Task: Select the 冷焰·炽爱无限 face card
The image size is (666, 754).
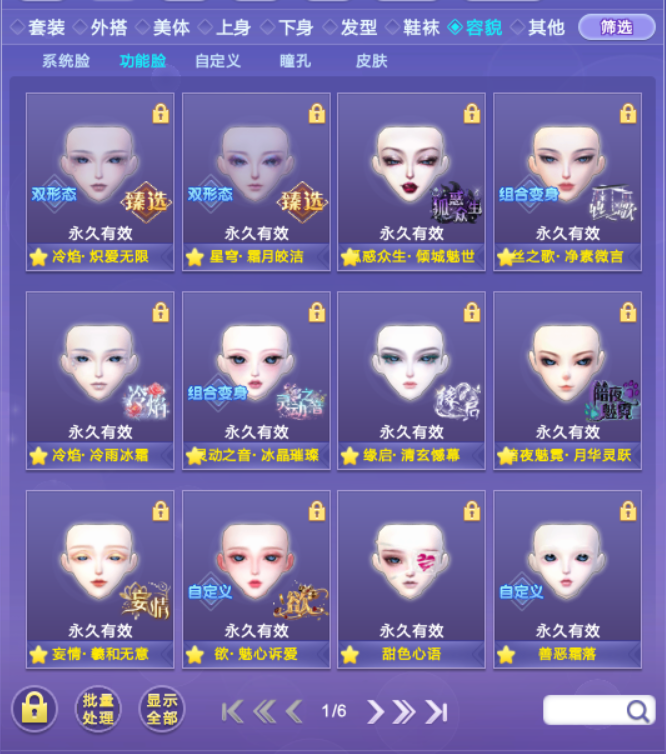Action: coord(100,180)
